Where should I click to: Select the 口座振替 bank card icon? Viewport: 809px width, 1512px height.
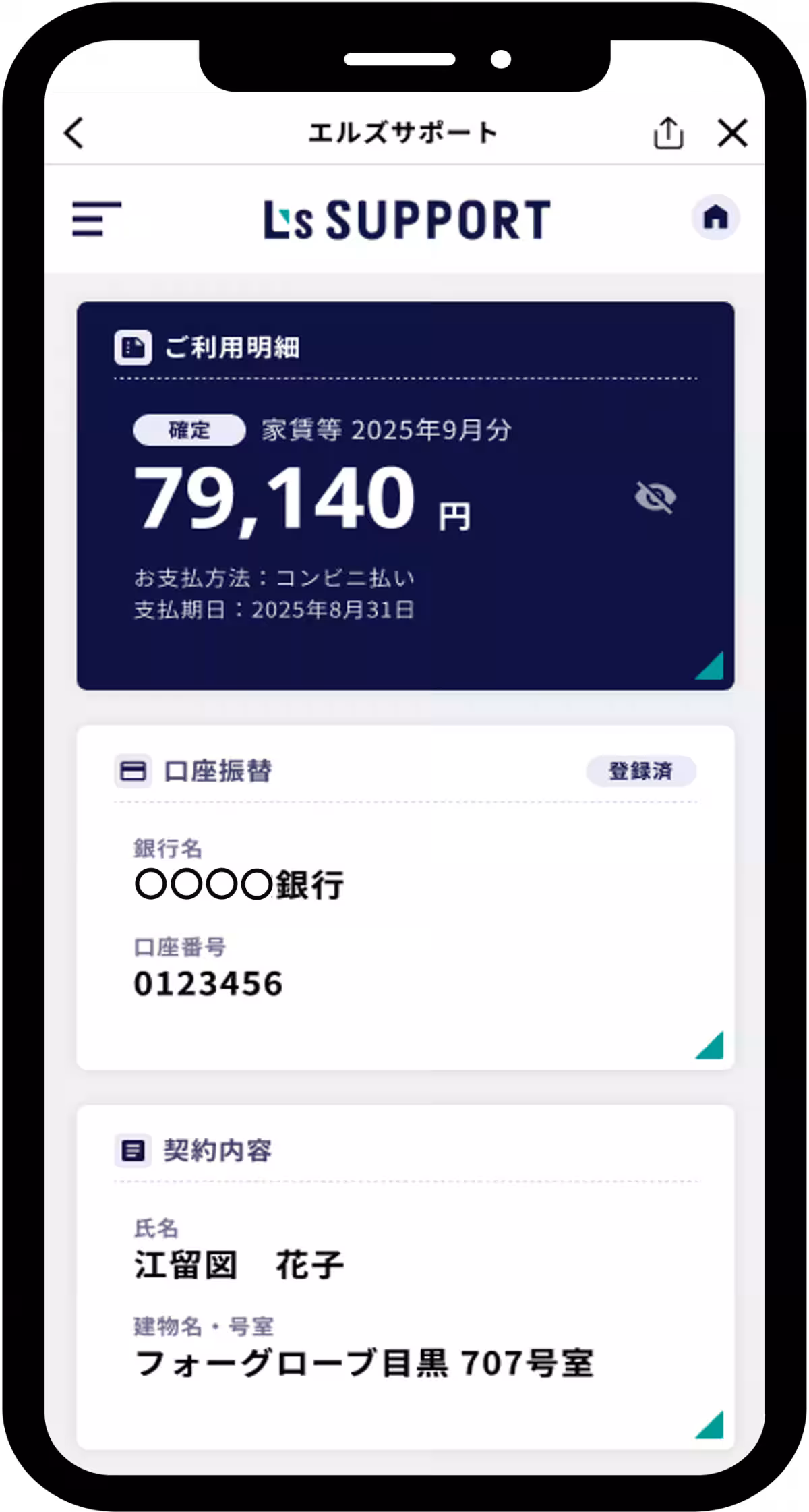click(133, 772)
